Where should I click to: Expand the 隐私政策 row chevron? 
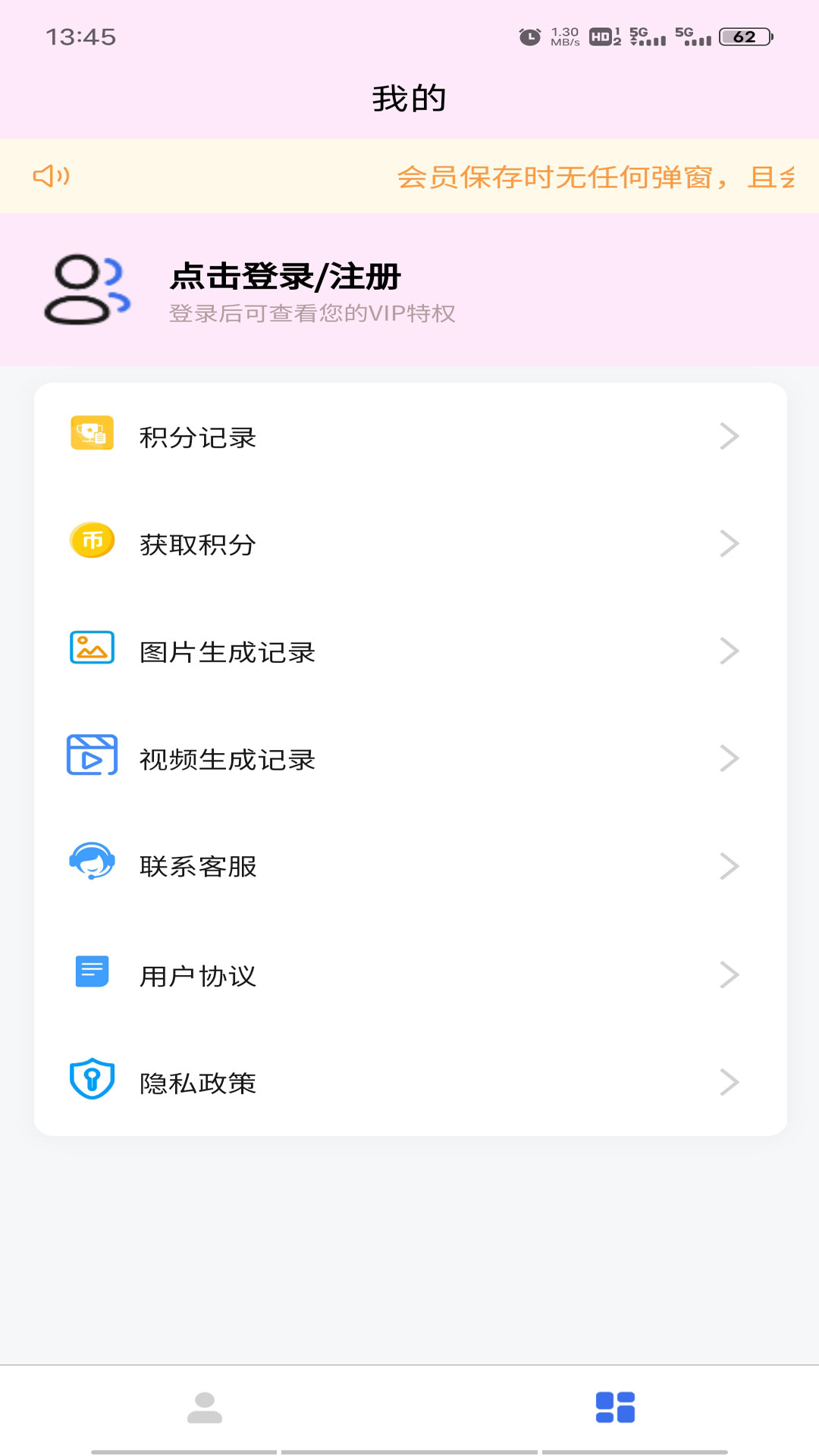[729, 1082]
